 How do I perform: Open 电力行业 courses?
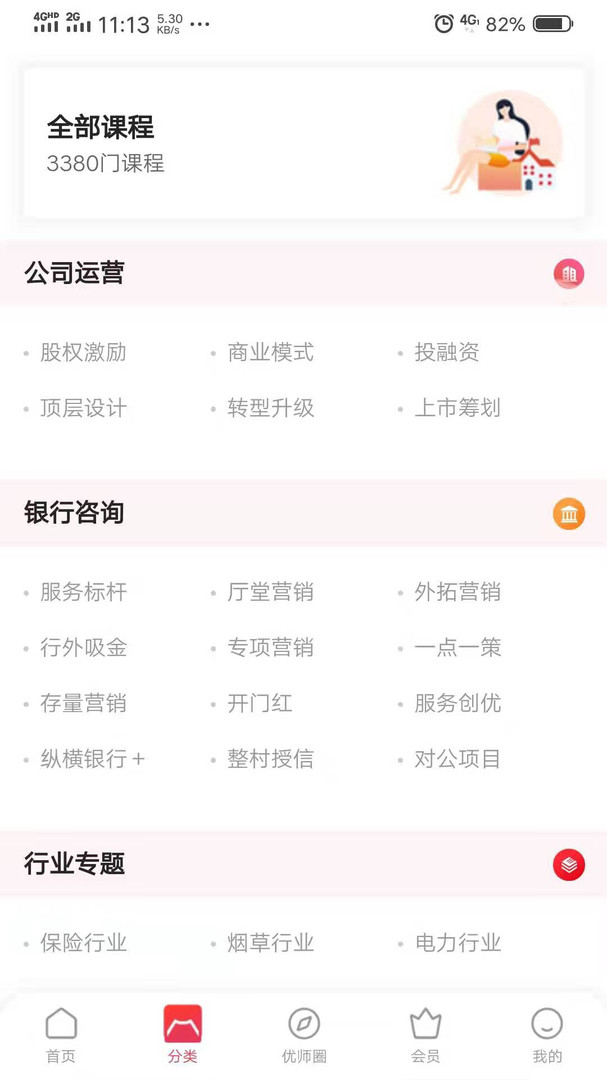click(x=457, y=943)
